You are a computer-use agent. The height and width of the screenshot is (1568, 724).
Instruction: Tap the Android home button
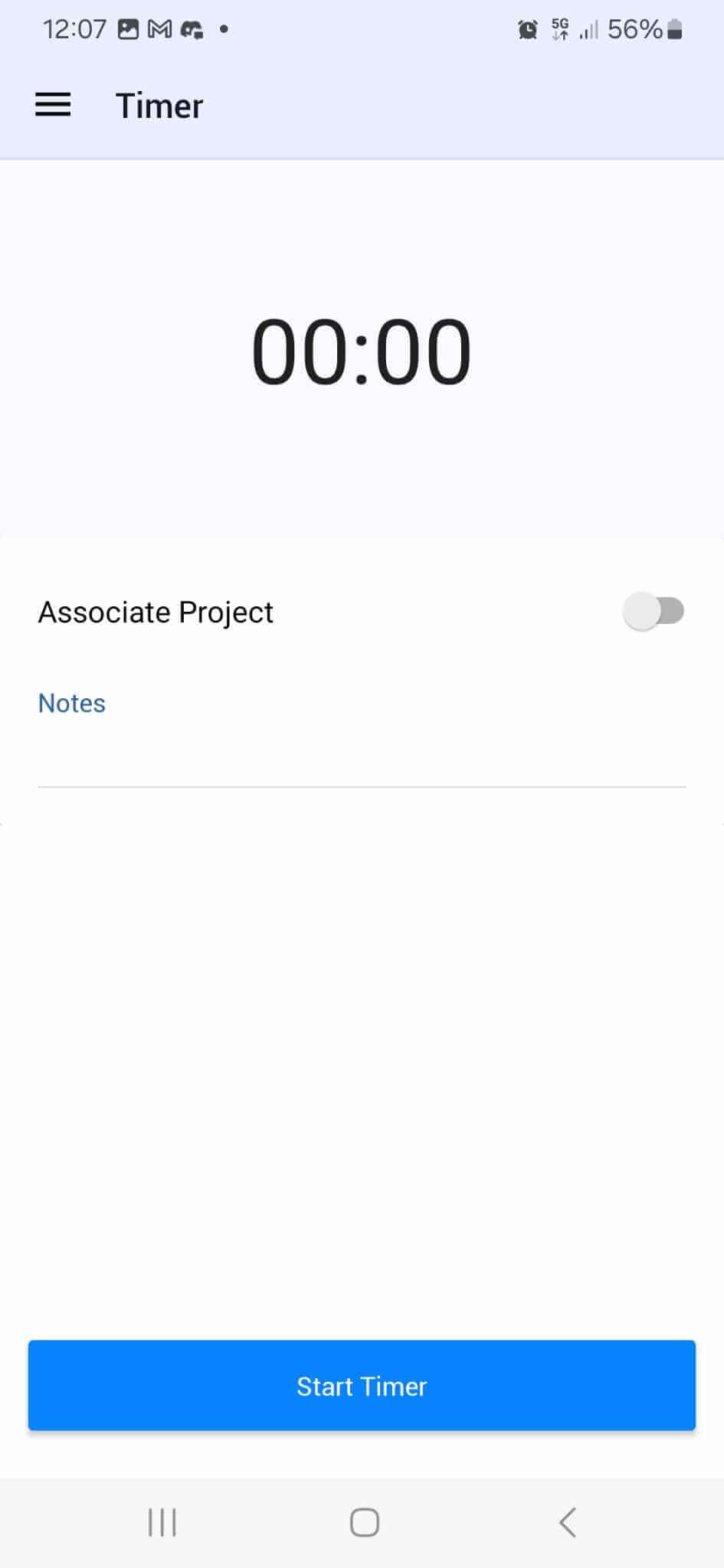pyautogui.click(x=363, y=1522)
